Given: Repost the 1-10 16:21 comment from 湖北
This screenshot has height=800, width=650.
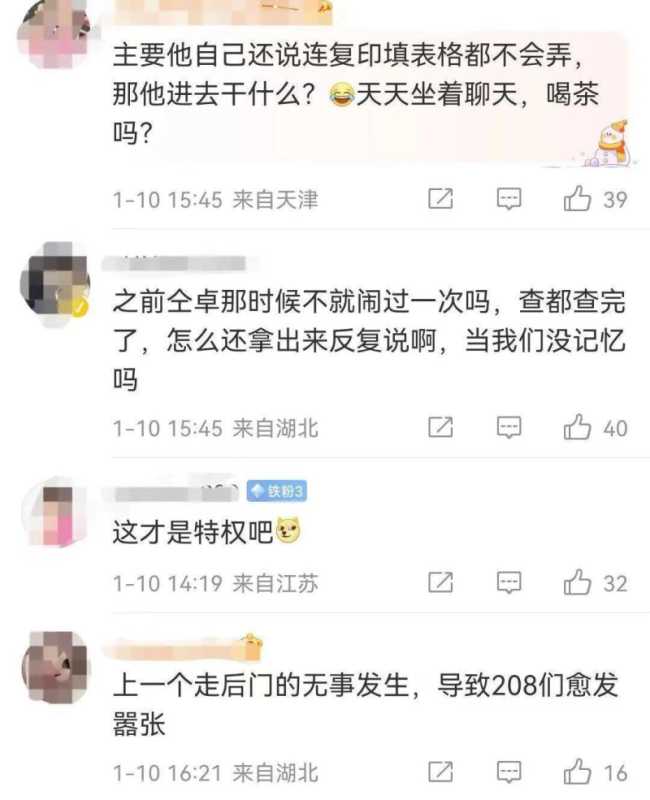Looking at the screenshot, I should (441, 773).
